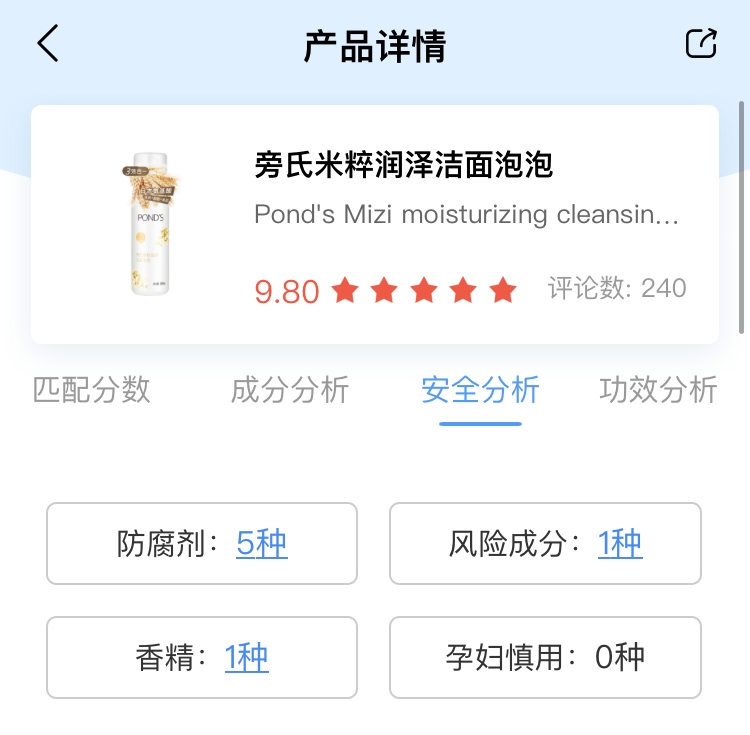Viewport: 750px width, 735px height.
Task: Go back from 产品详情 page
Action: click(48, 44)
